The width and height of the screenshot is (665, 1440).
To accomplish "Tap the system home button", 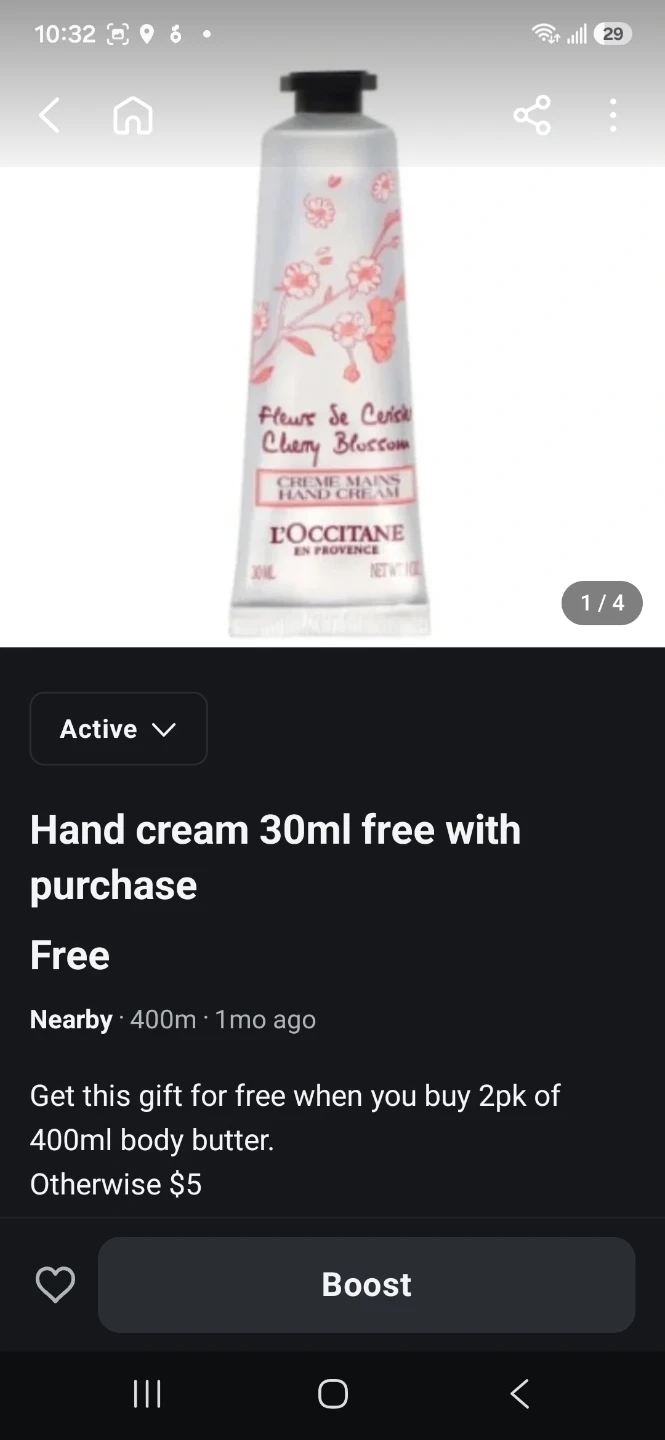I will tap(333, 1394).
